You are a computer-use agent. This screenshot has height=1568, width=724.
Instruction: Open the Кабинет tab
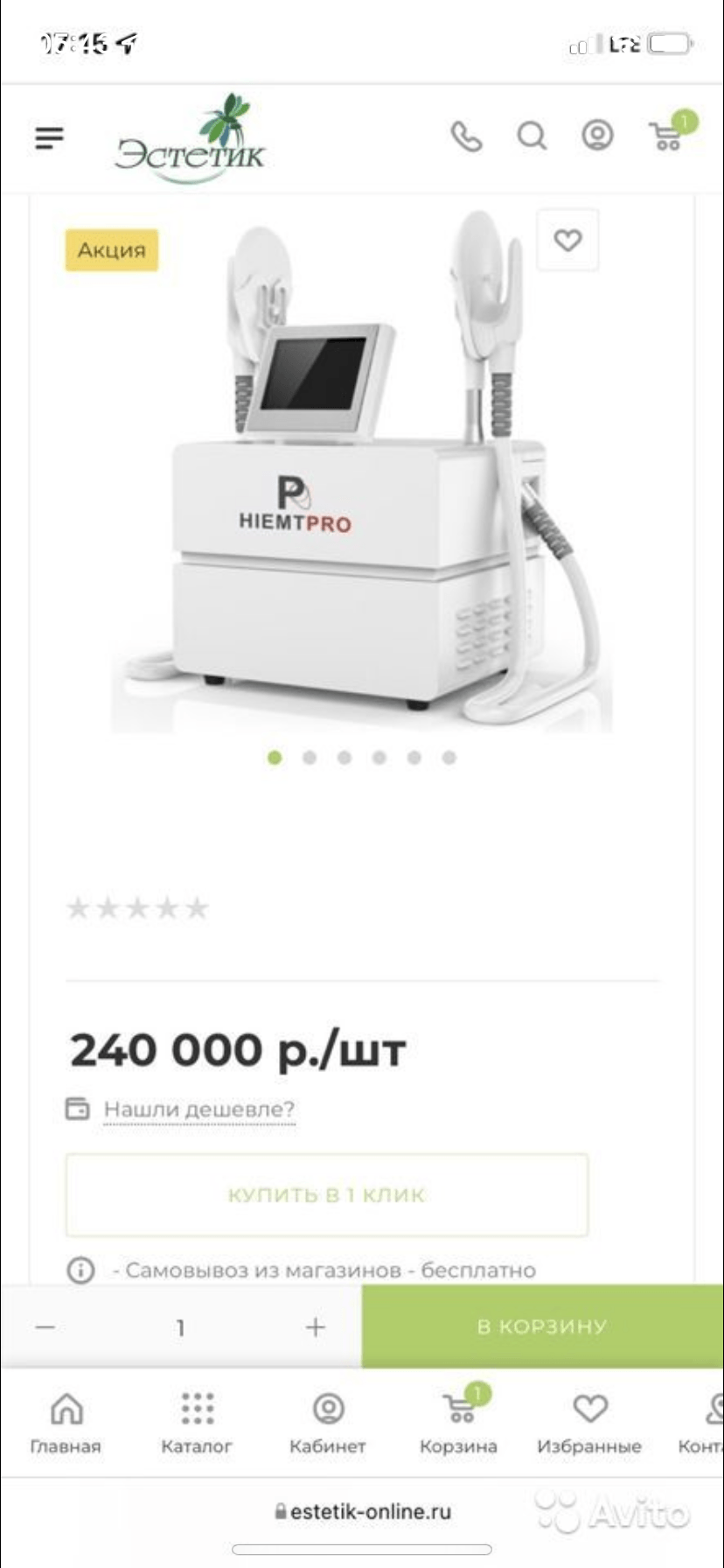[328, 1424]
